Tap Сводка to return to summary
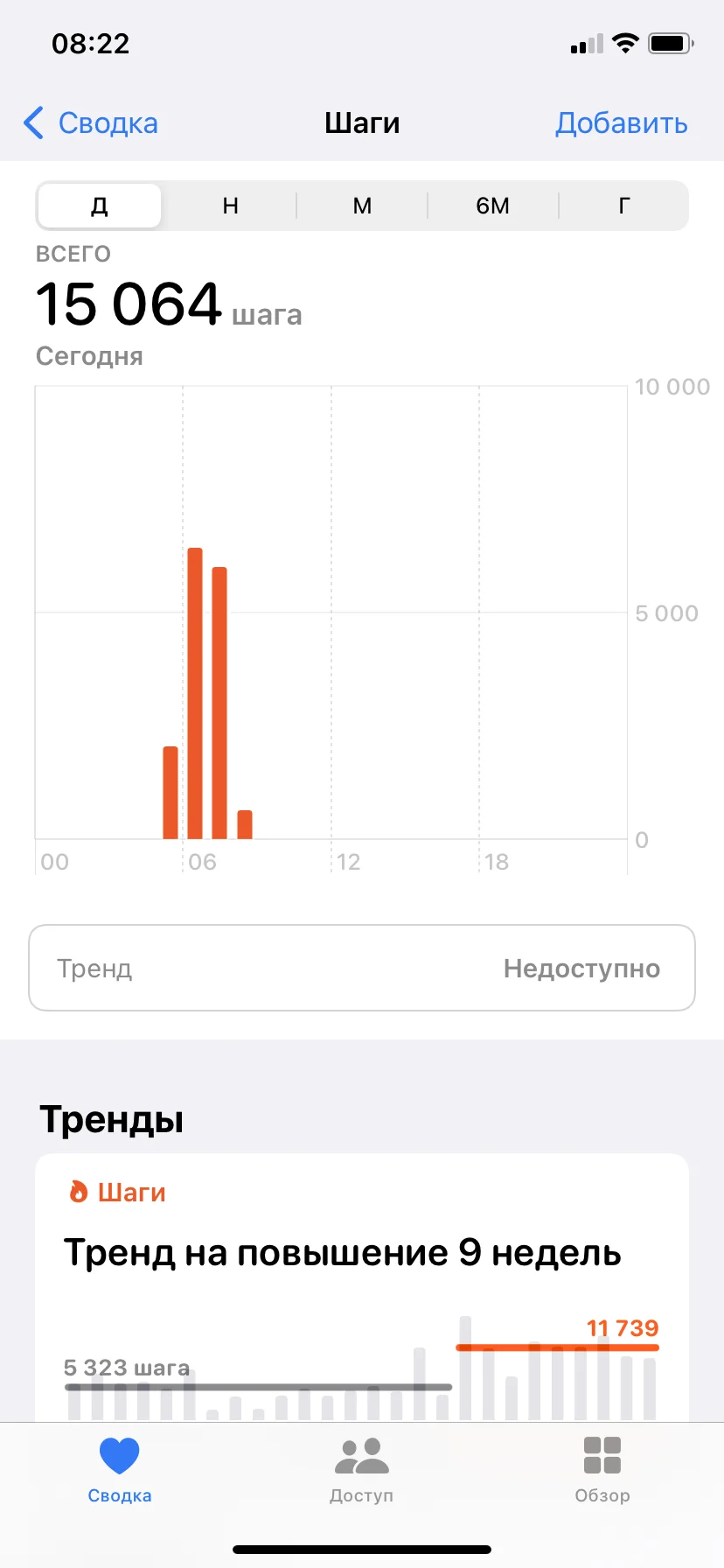724x1568 pixels. [107, 122]
